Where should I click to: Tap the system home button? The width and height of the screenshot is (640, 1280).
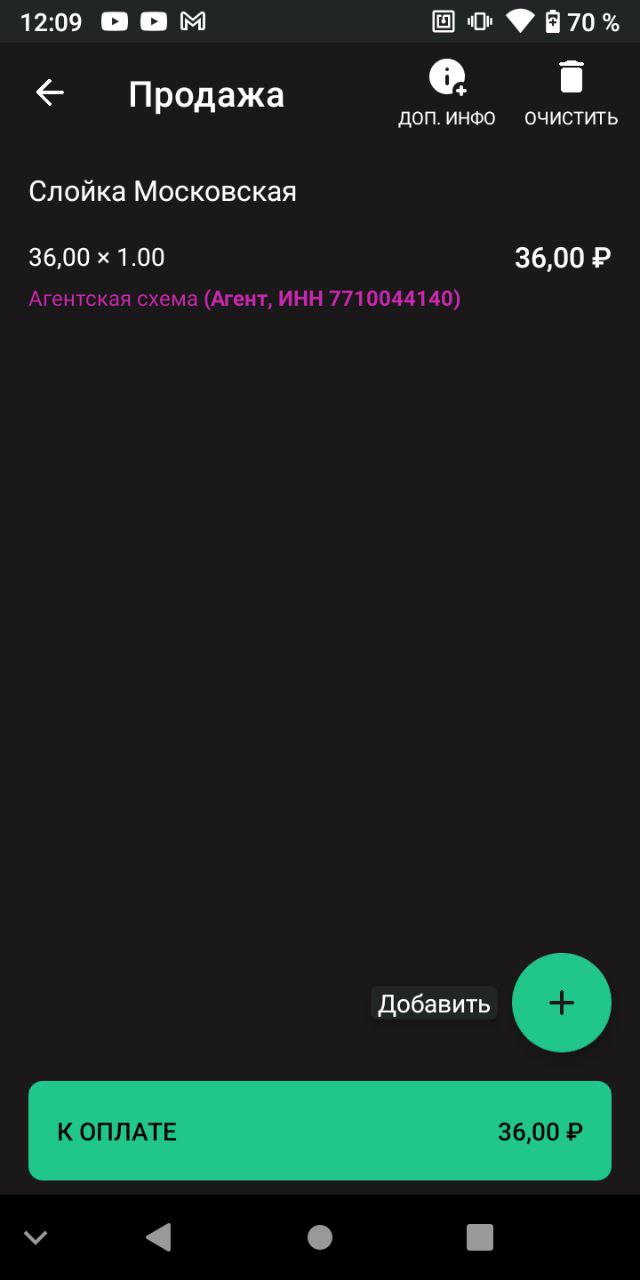(x=320, y=1237)
